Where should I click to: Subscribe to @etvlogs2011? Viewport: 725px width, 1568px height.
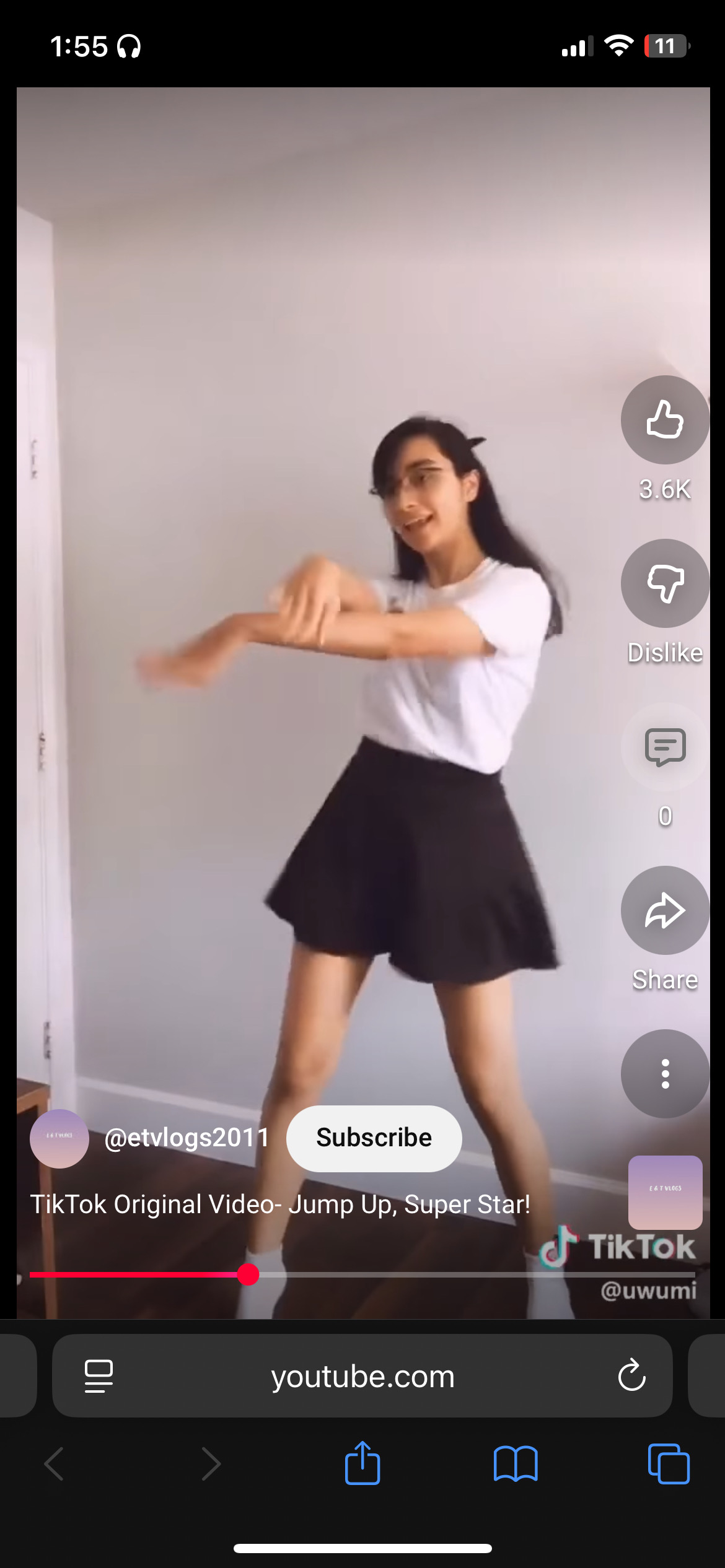(374, 1138)
